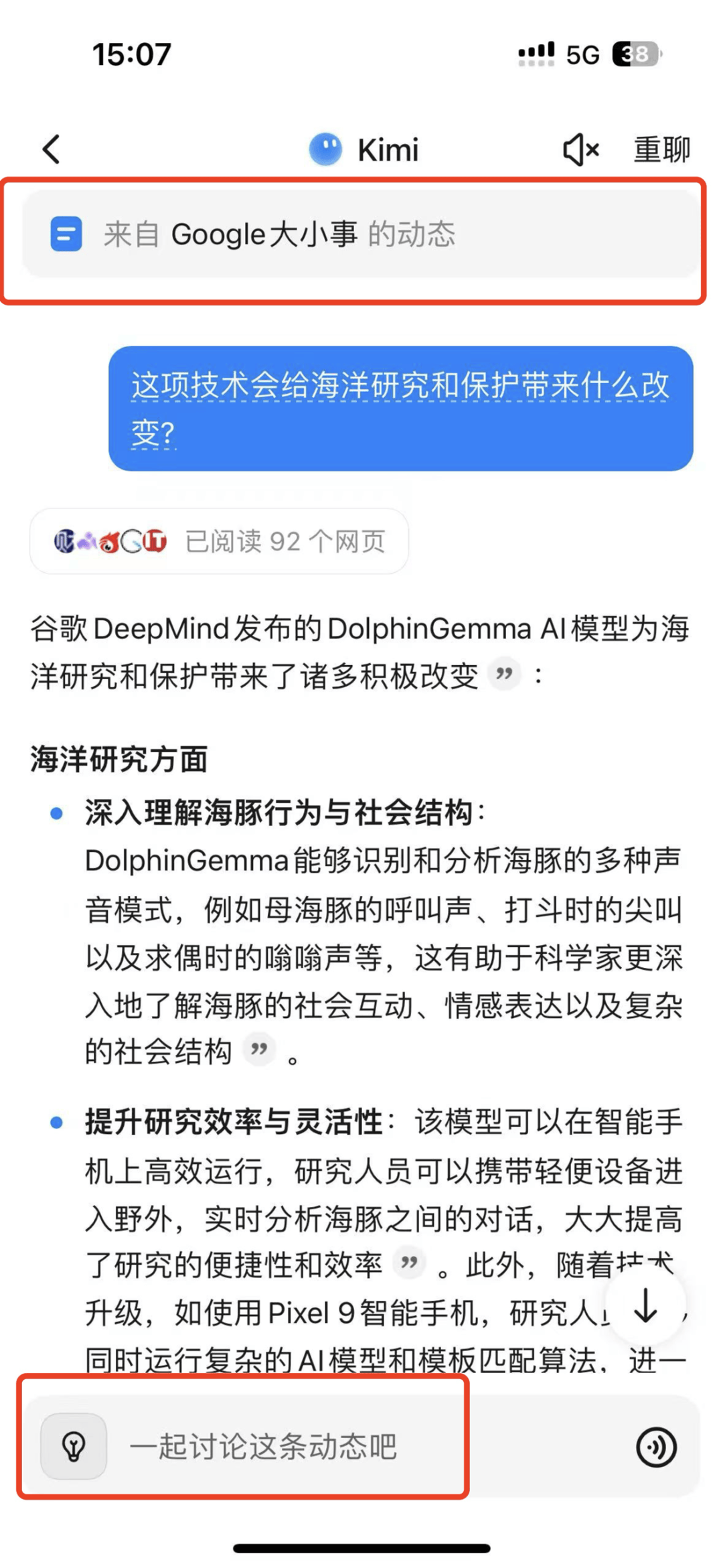The width and height of the screenshot is (723, 1568).
Task: Open the citation quote after 便捷性和效率
Action: (x=409, y=1263)
